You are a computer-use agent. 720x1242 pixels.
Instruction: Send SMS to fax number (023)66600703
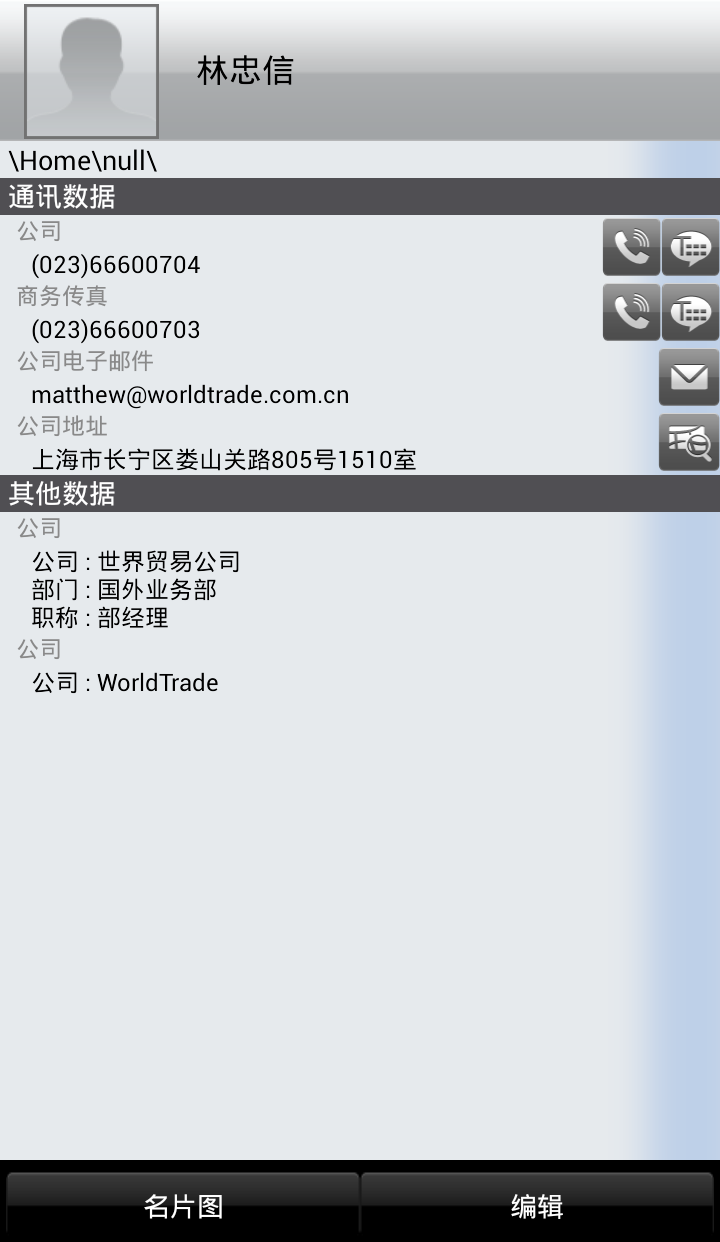[690, 312]
